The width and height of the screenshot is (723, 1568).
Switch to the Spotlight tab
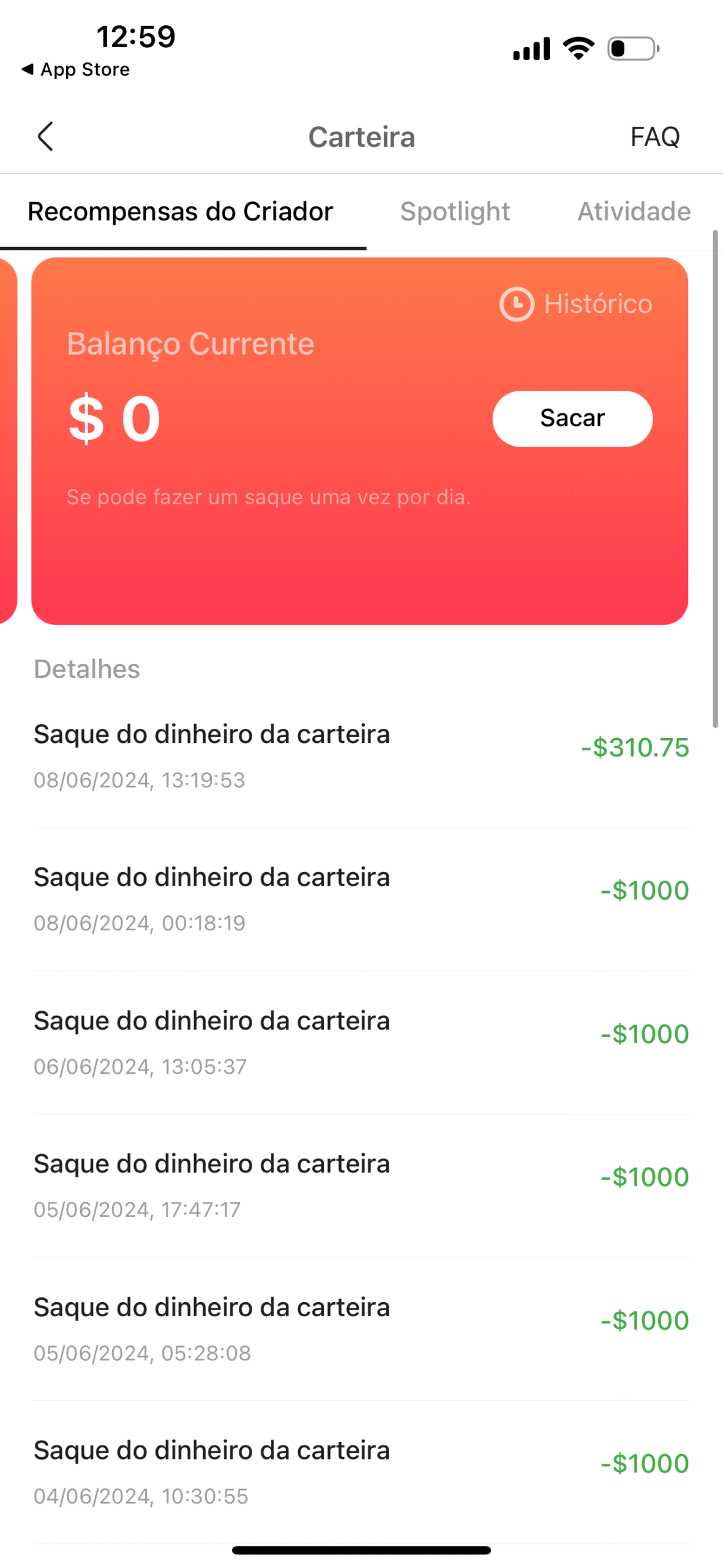[454, 211]
